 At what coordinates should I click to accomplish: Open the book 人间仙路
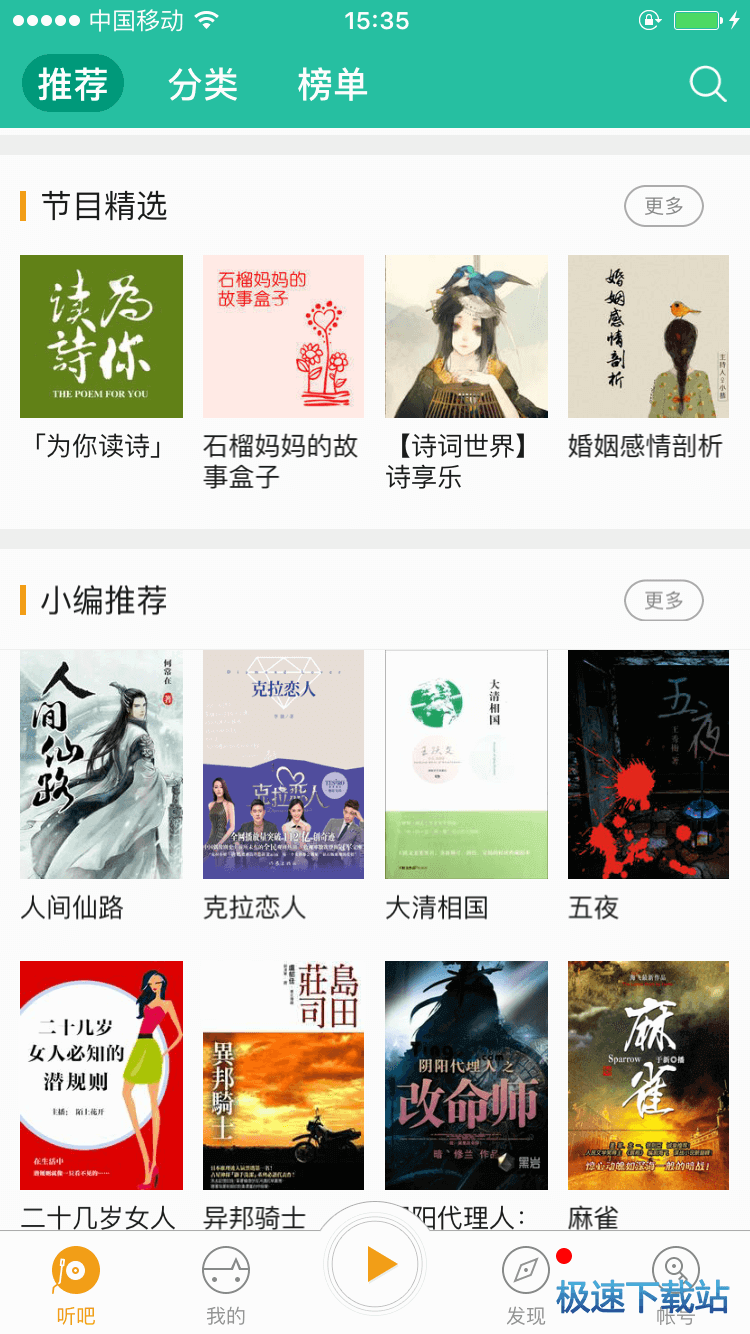click(101, 764)
